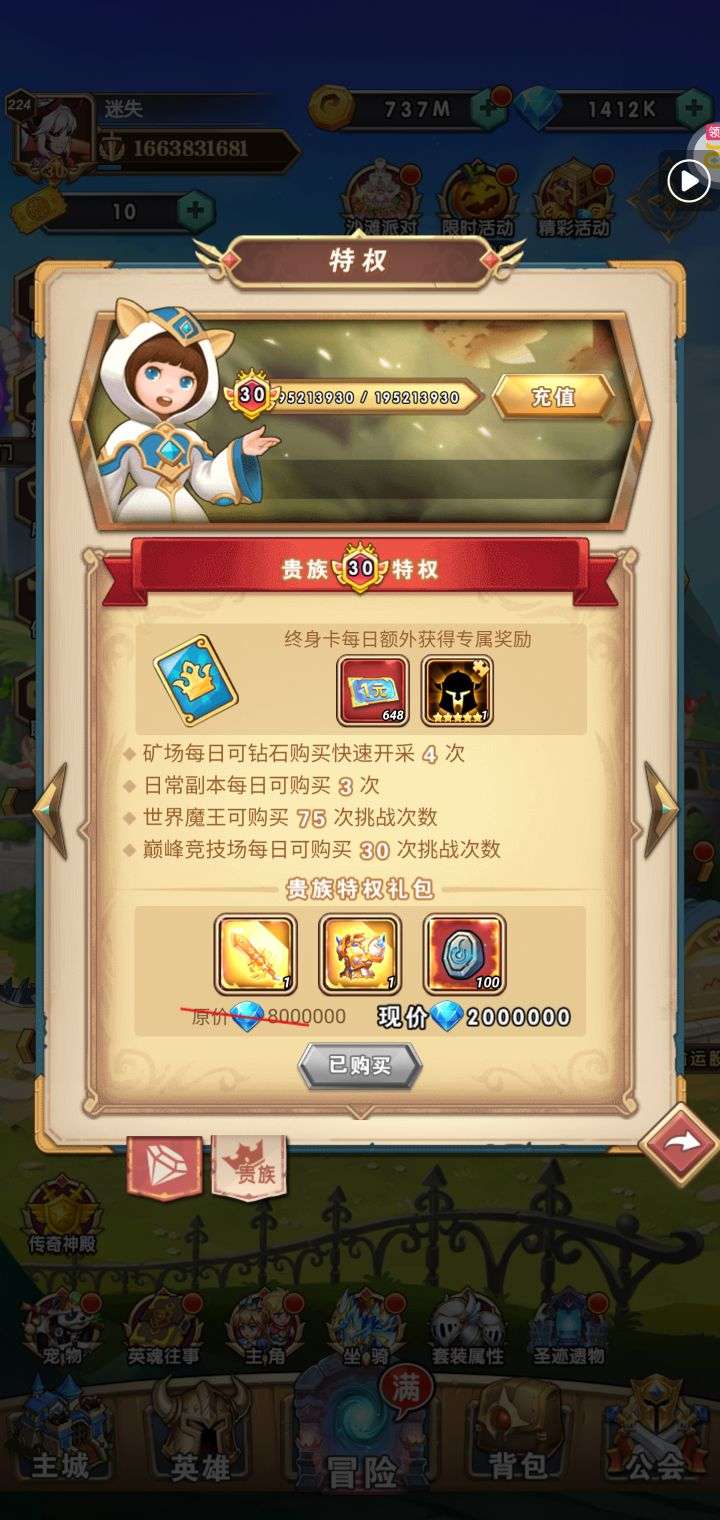Screen dimensions: 720x1520
Task: View the rune stone gift item
Action: 464,955
